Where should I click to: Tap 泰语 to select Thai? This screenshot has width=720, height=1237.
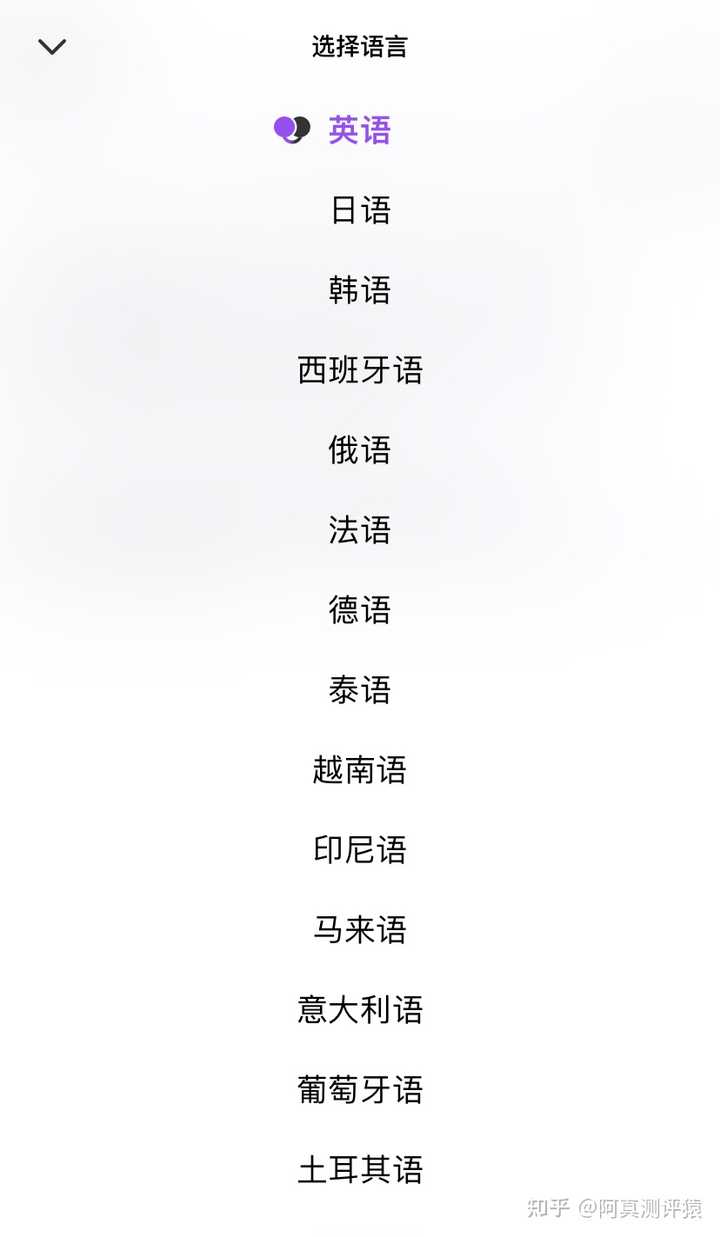[359, 690]
